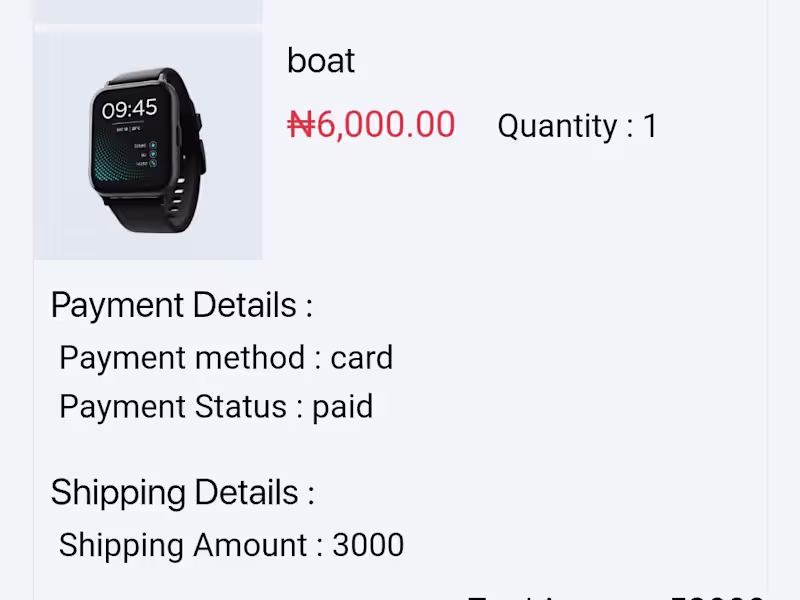Open the boat smartwatch product image
800x600 pixels.
pos(148,142)
